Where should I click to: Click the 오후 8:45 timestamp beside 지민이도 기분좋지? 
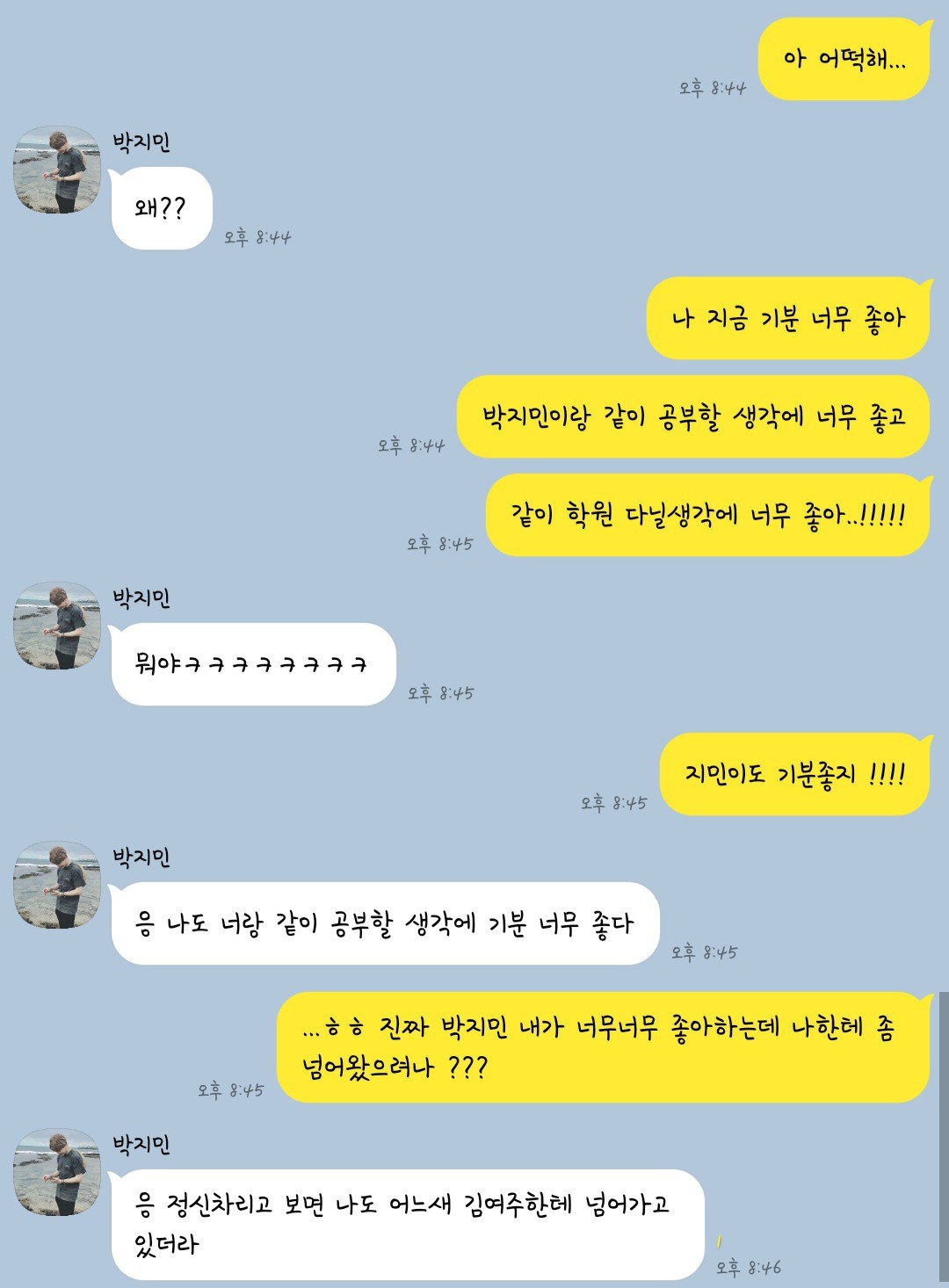click(615, 800)
